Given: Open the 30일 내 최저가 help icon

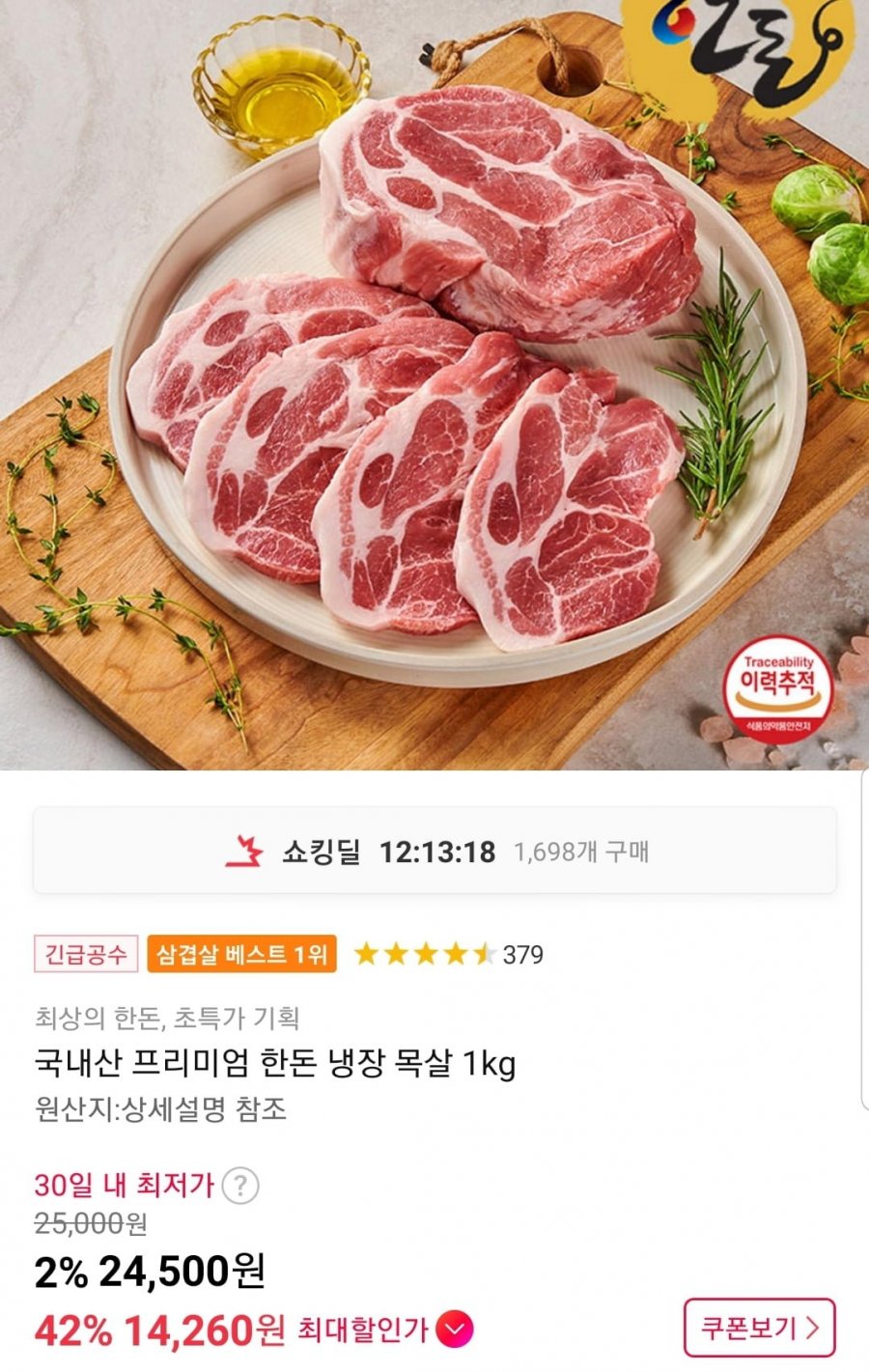Looking at the screenshot, I should tap(239, 1185).
